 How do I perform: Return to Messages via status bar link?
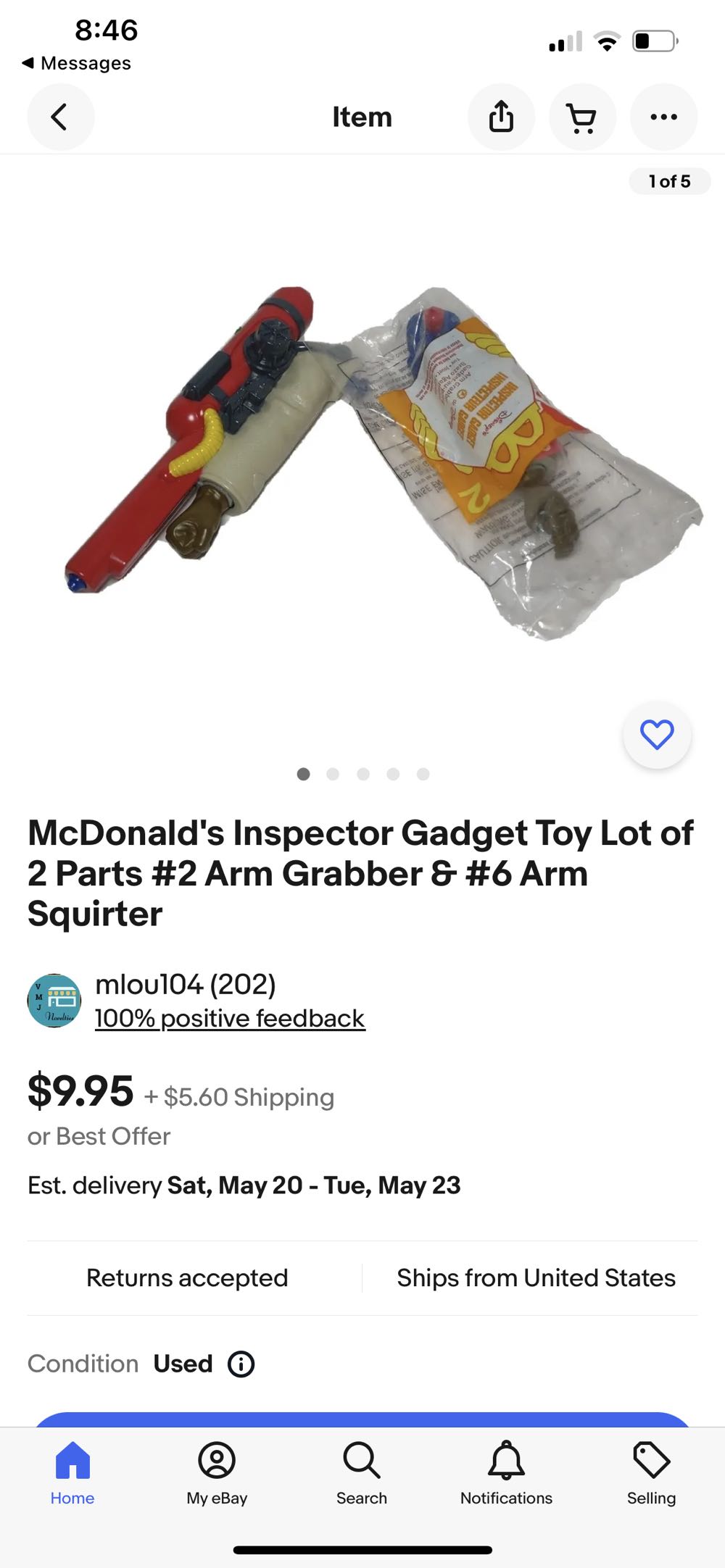coord(76,63)
